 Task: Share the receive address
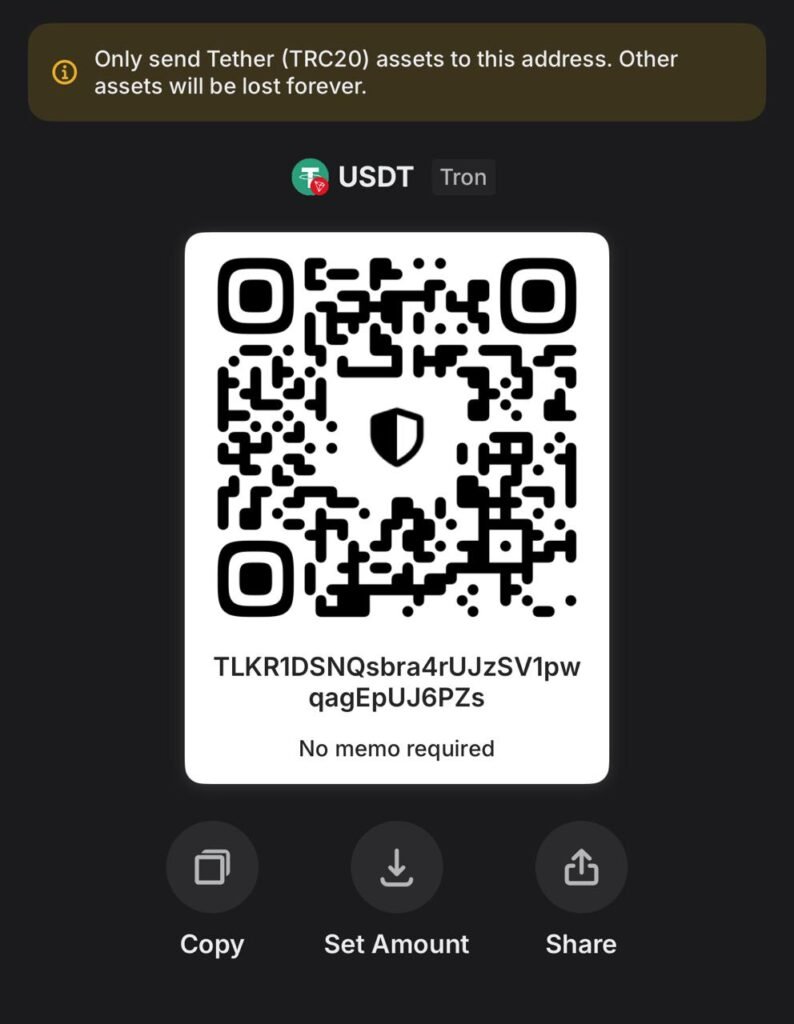click(x=581, y=867)
